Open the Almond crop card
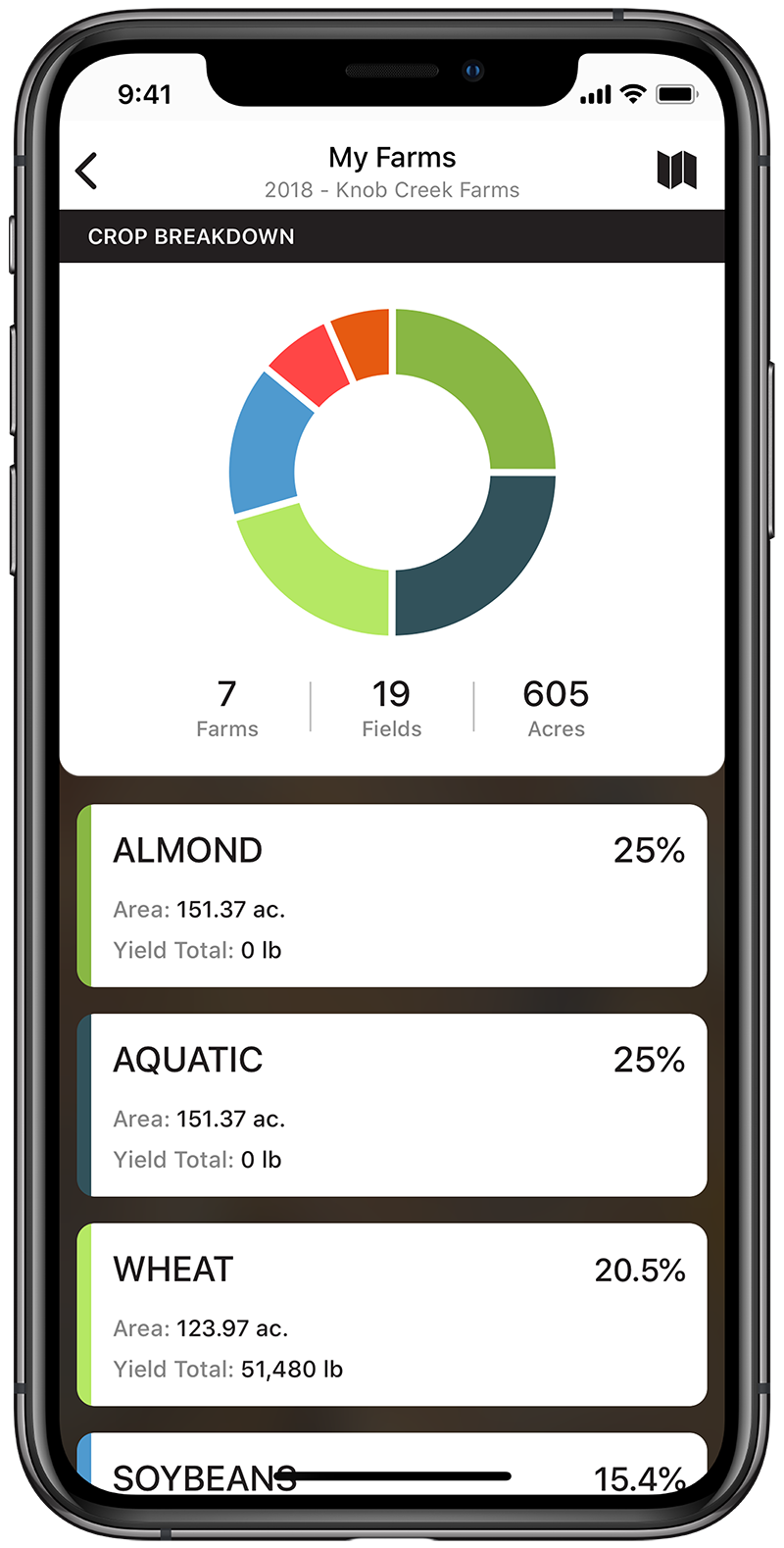This screenshot has height=1548, width=784. coord(392,895)
